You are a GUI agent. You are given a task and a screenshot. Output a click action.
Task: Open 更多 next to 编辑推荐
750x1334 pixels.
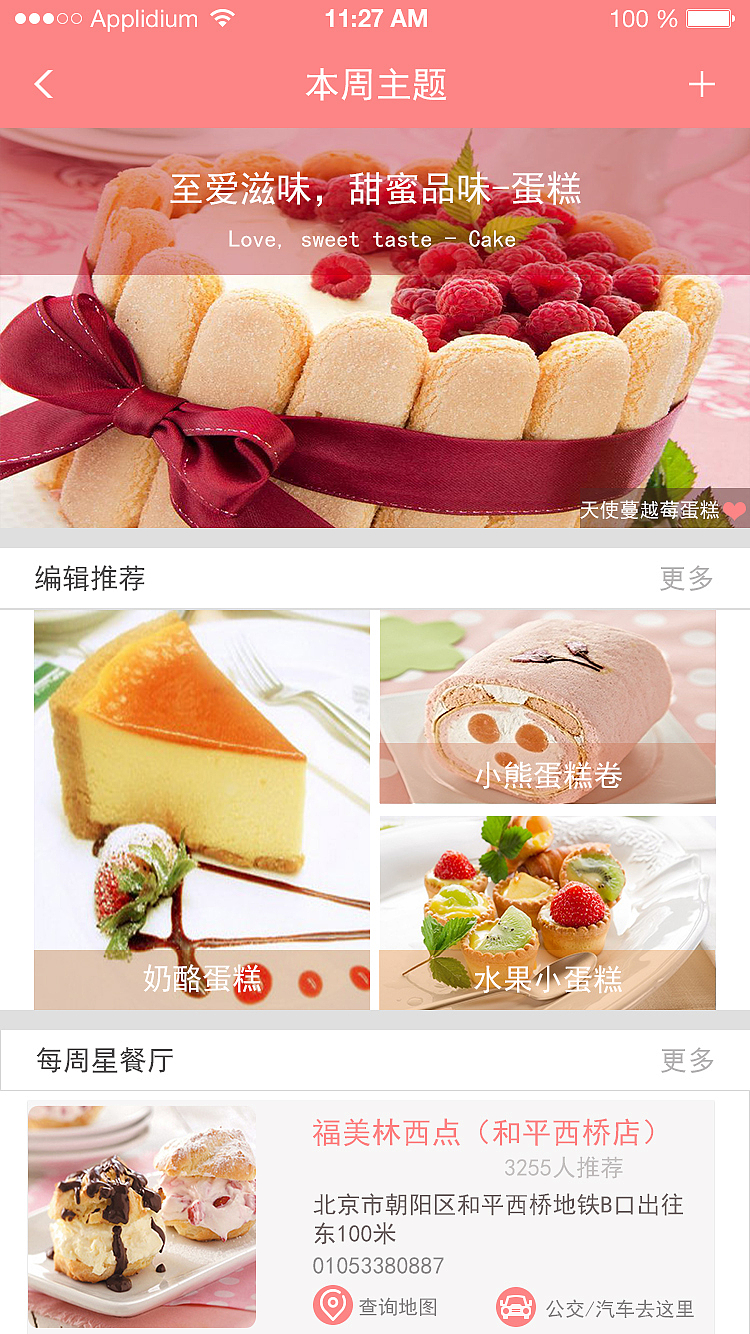(687, 577)
